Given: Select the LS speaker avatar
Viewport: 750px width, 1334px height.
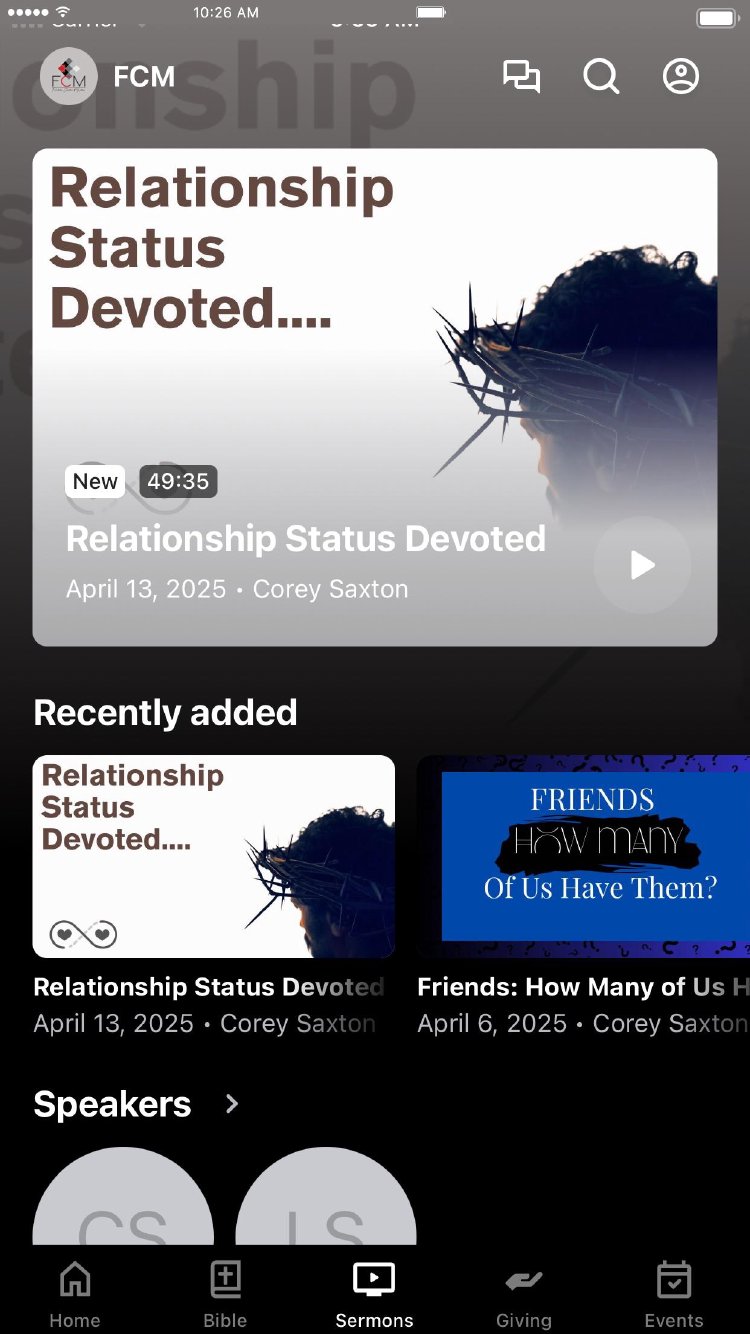Looking at the screenshot, I should click(x=326, y=1200).
